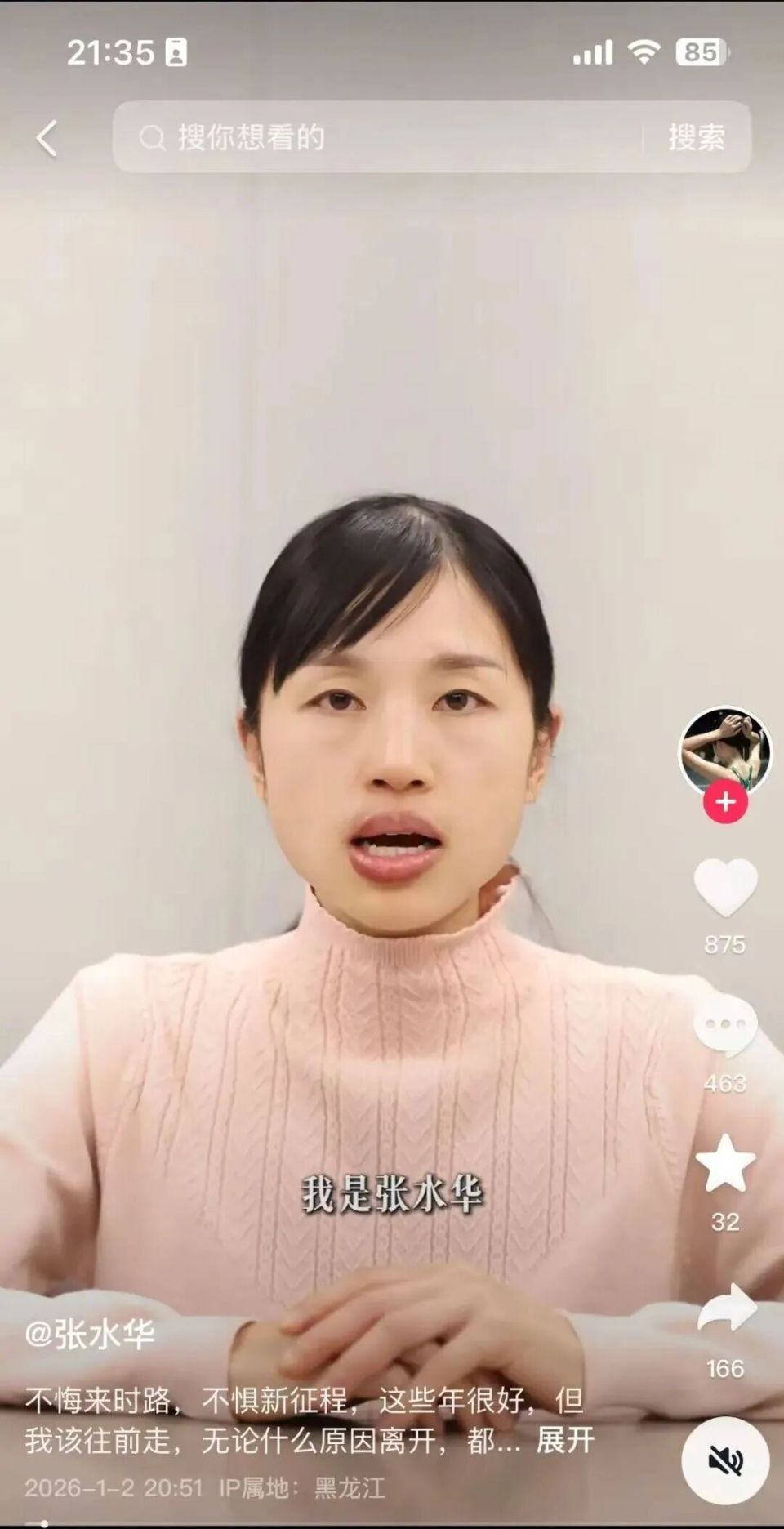Follow the creator via the red plus badge

[727, 802]
